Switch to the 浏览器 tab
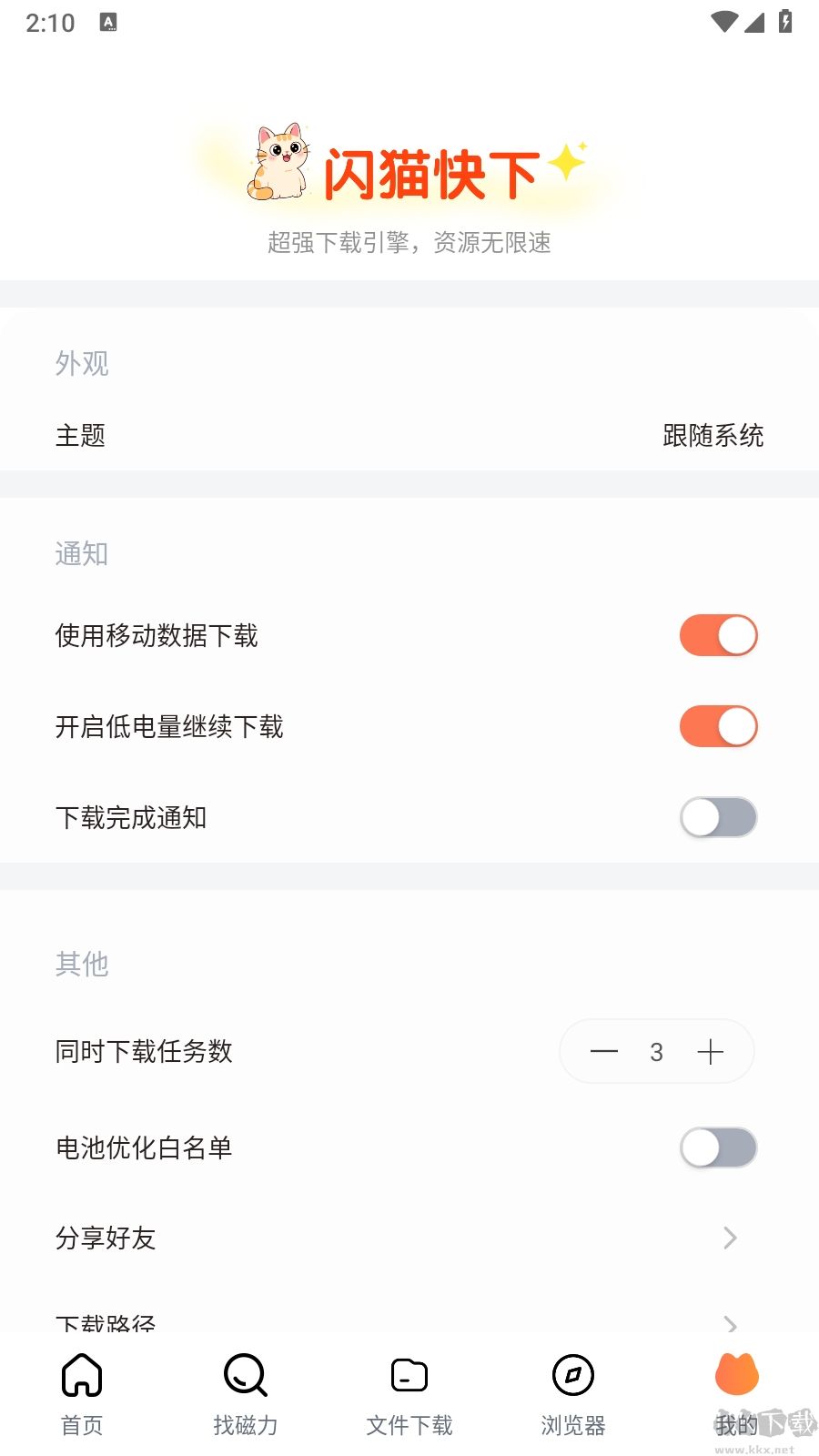The height and width of the screenshot is (1456, 819). [571, 1397]
